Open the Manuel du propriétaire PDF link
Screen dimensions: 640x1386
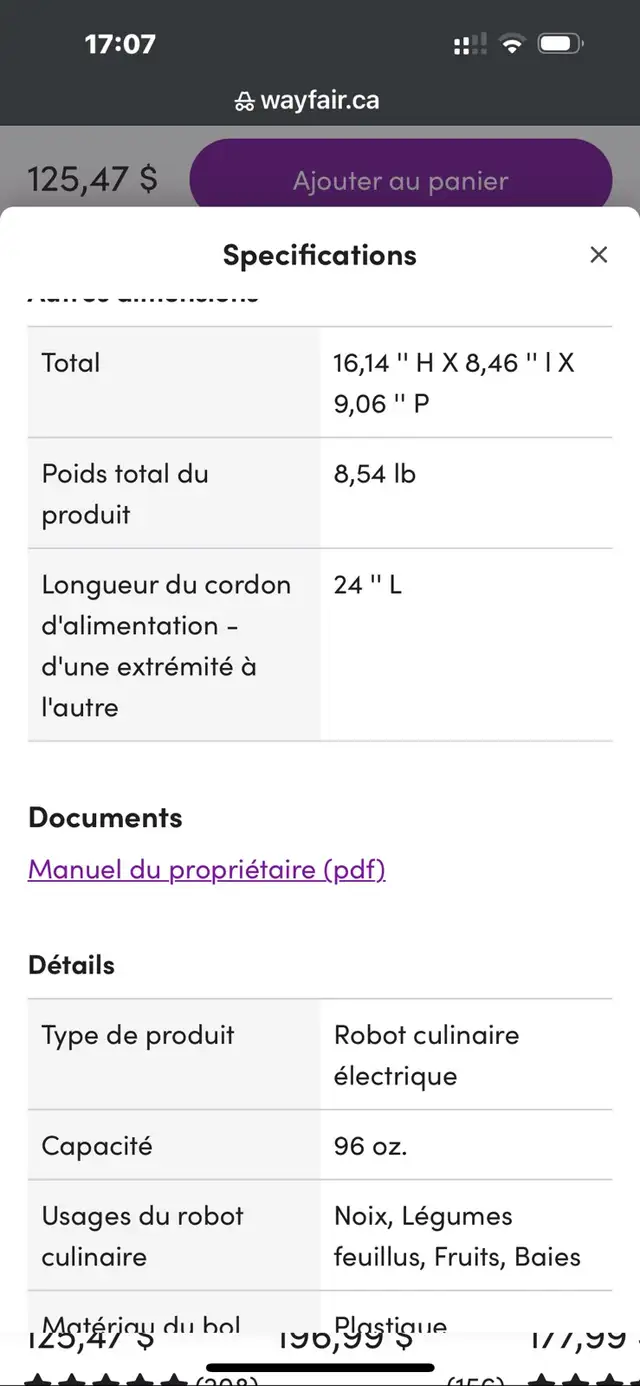click(x=207, y=869)
